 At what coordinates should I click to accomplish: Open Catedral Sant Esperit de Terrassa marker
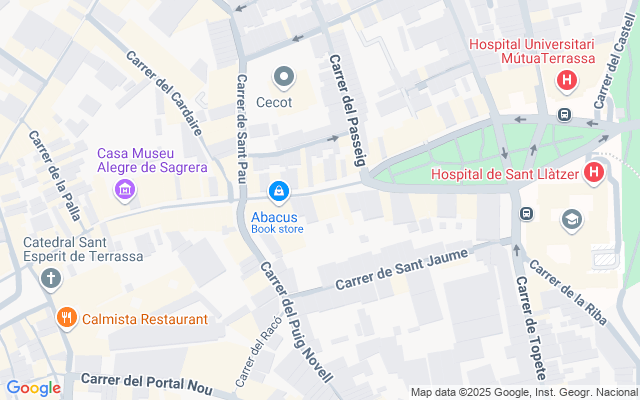(x=51, y=277)
